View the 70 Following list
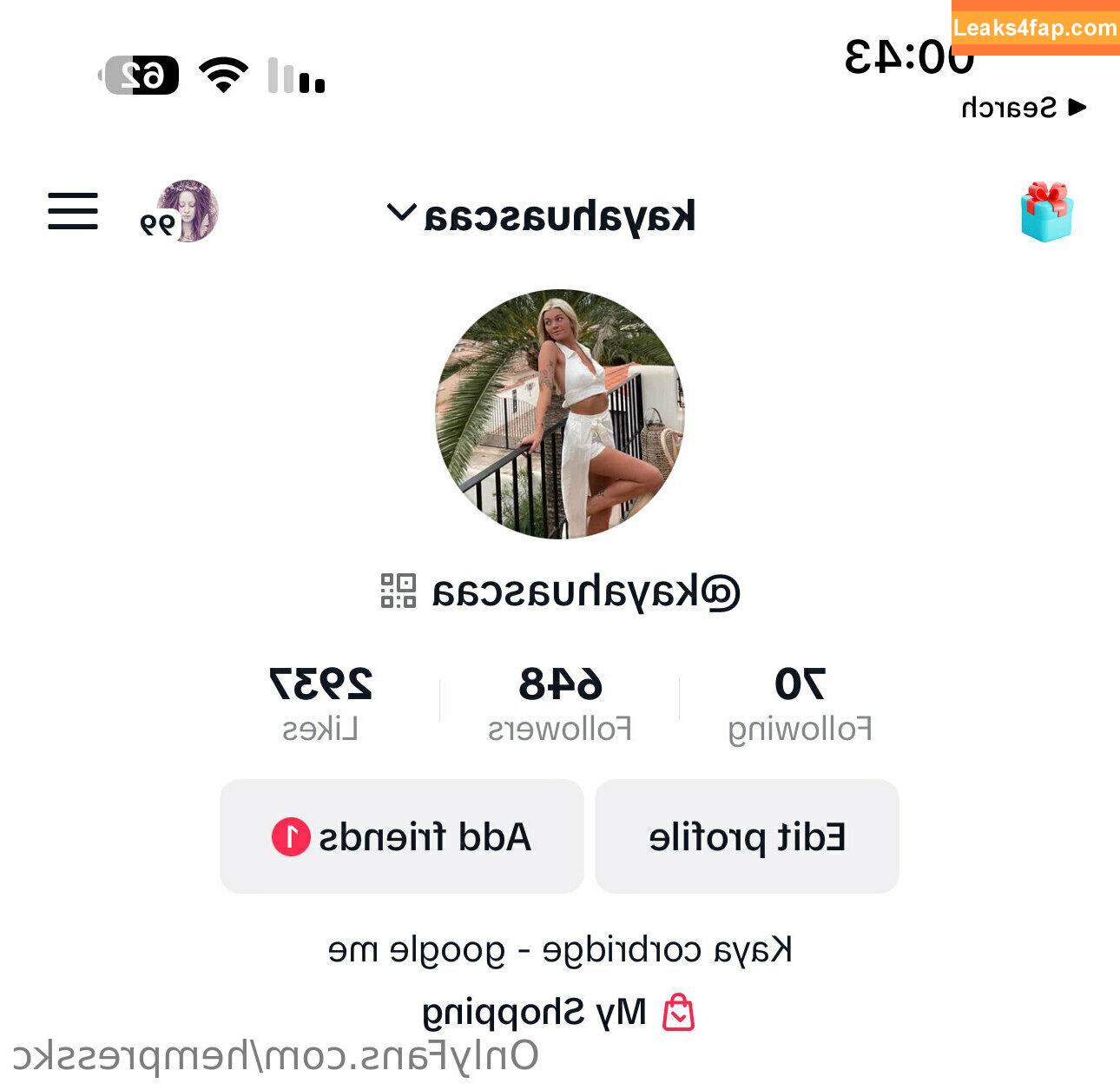Screen dimensions: 1120x1090 click(800, 704)
